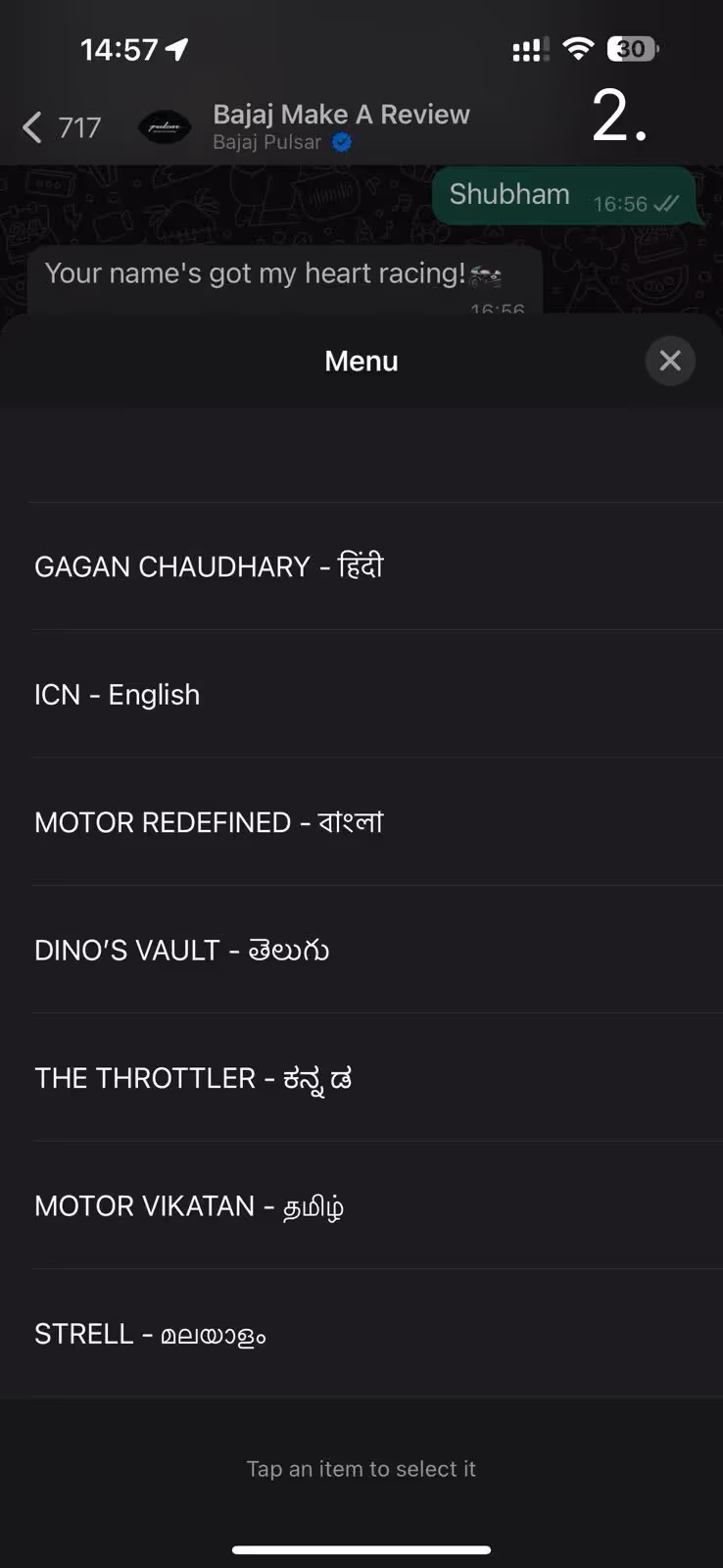Go back to the chats list
Image resolution: width=723 pixels, height=1568 pixels.
click(61, 127)
